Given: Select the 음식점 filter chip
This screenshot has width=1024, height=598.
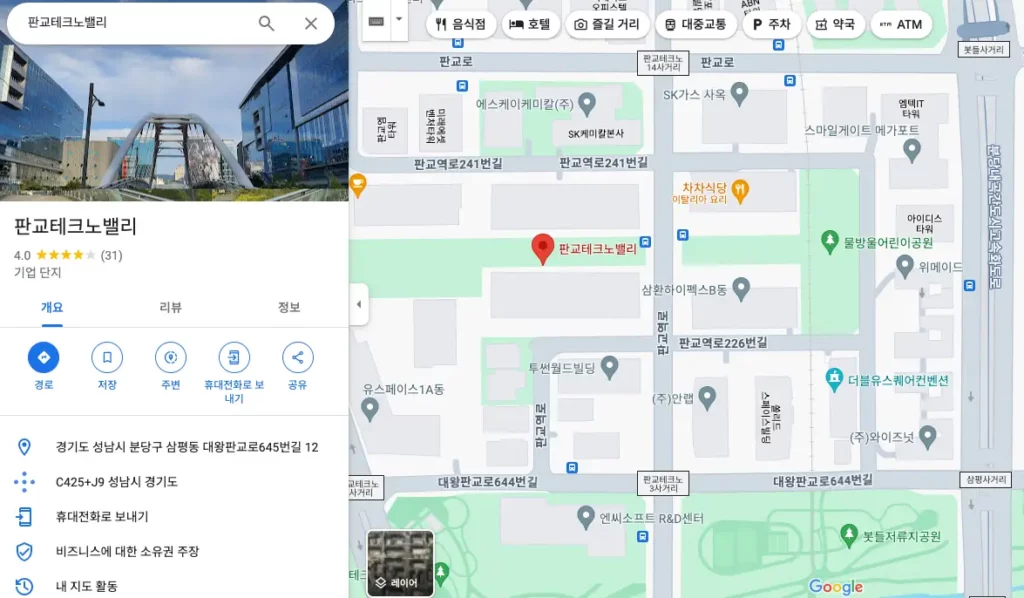Looking at the screenshot, I should tap(461, 24).
